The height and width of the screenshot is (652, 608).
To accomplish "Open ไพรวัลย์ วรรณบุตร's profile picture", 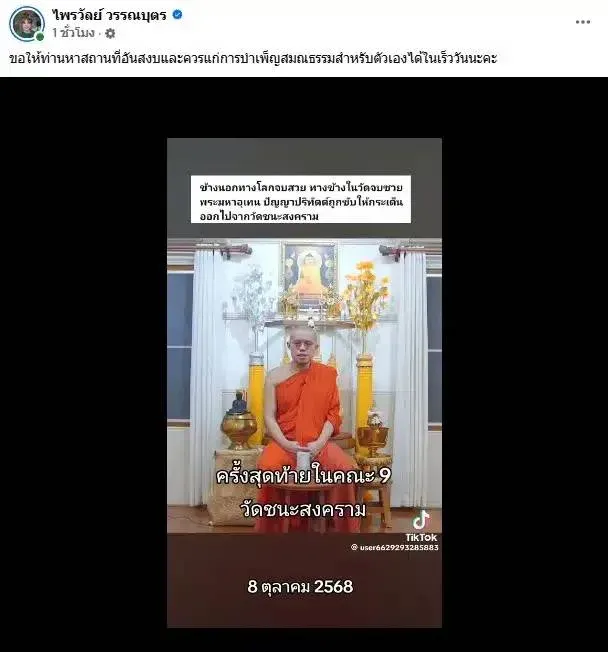I will click(27, 23).
